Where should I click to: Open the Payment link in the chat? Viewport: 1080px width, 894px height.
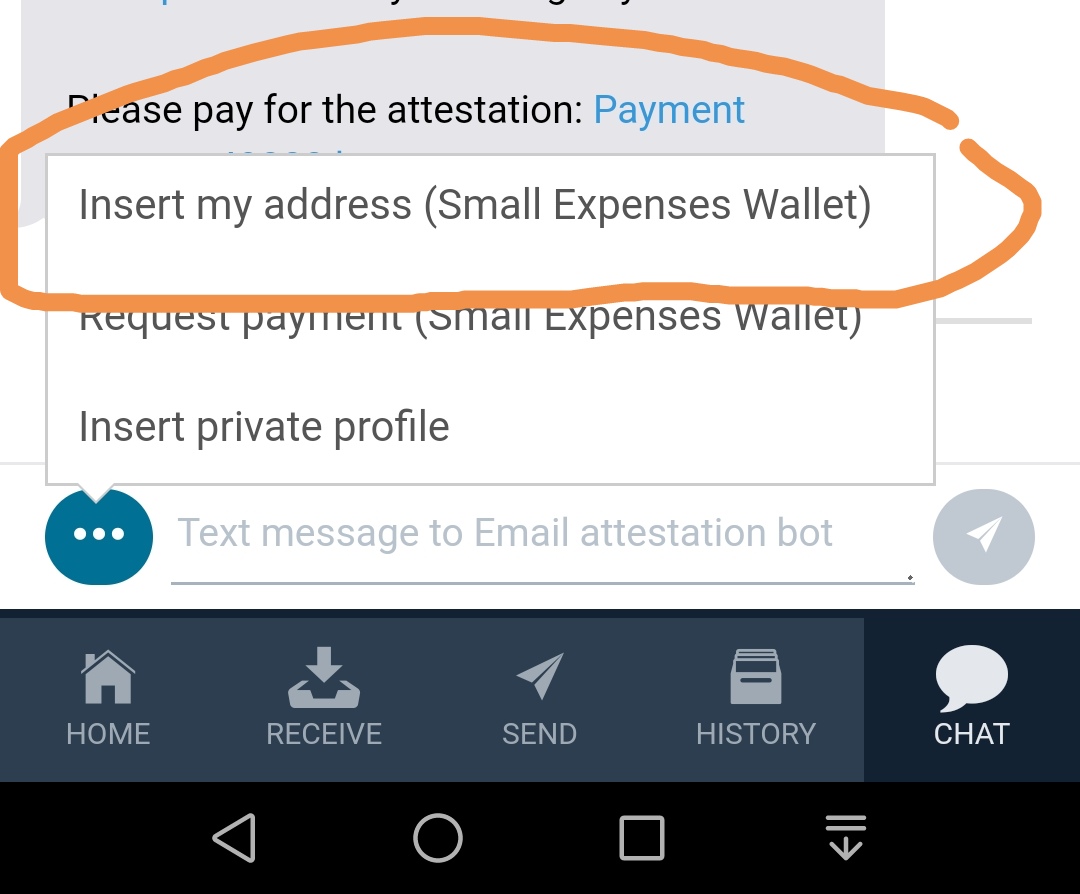669,110
